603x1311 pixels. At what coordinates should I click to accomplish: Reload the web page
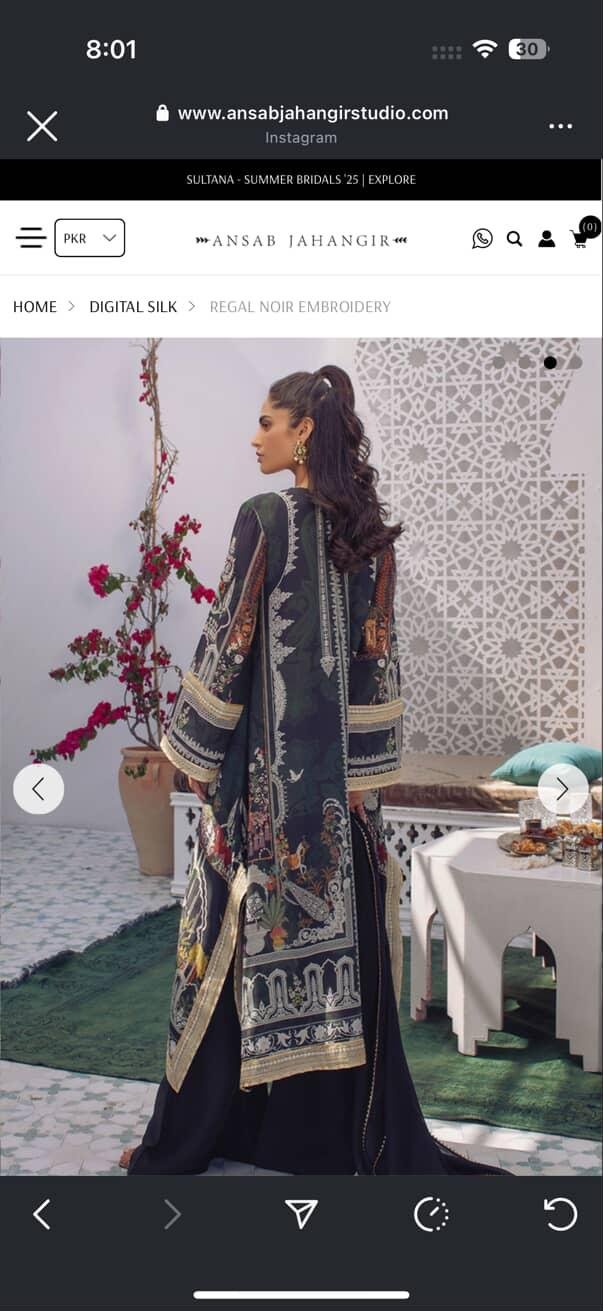click(x=560, y=1214)
